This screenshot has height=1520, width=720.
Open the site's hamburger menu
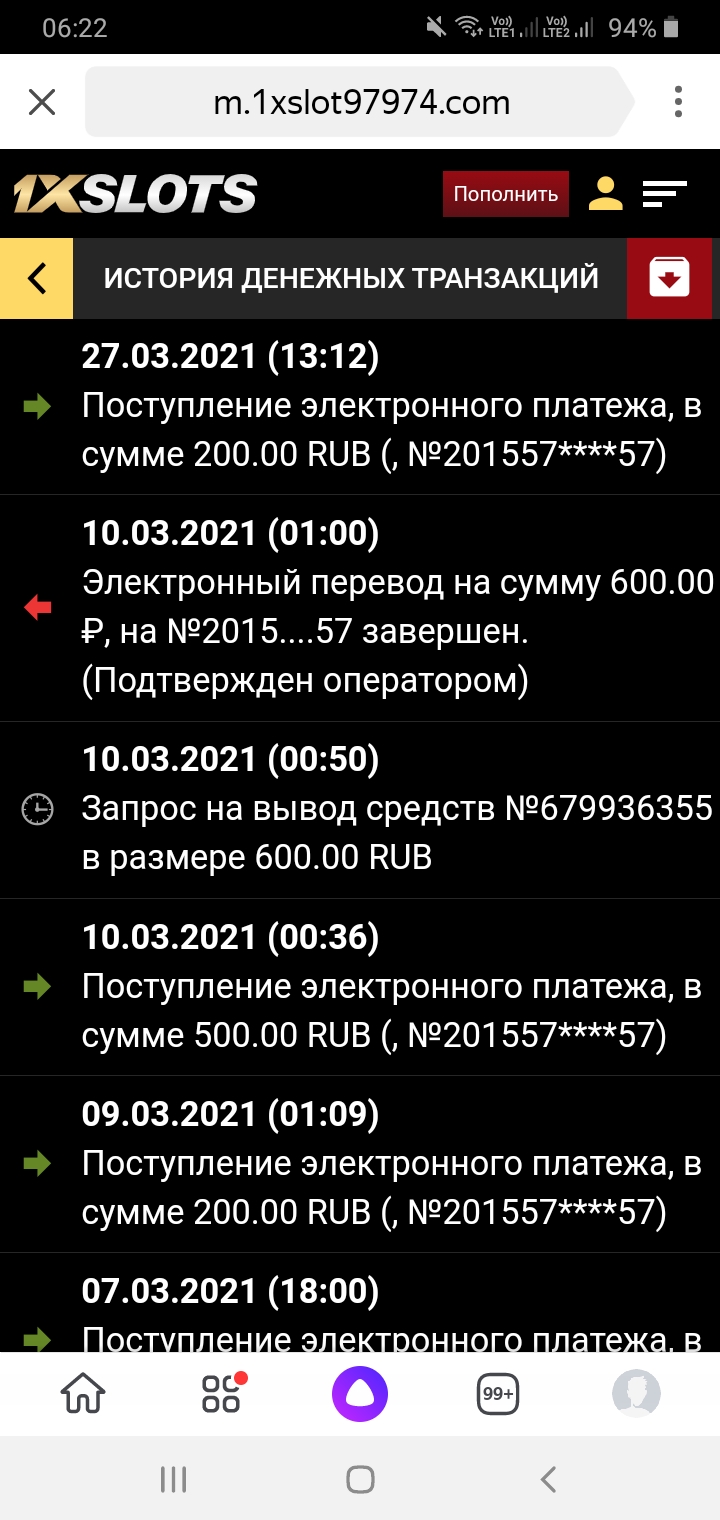click(665, 194)
